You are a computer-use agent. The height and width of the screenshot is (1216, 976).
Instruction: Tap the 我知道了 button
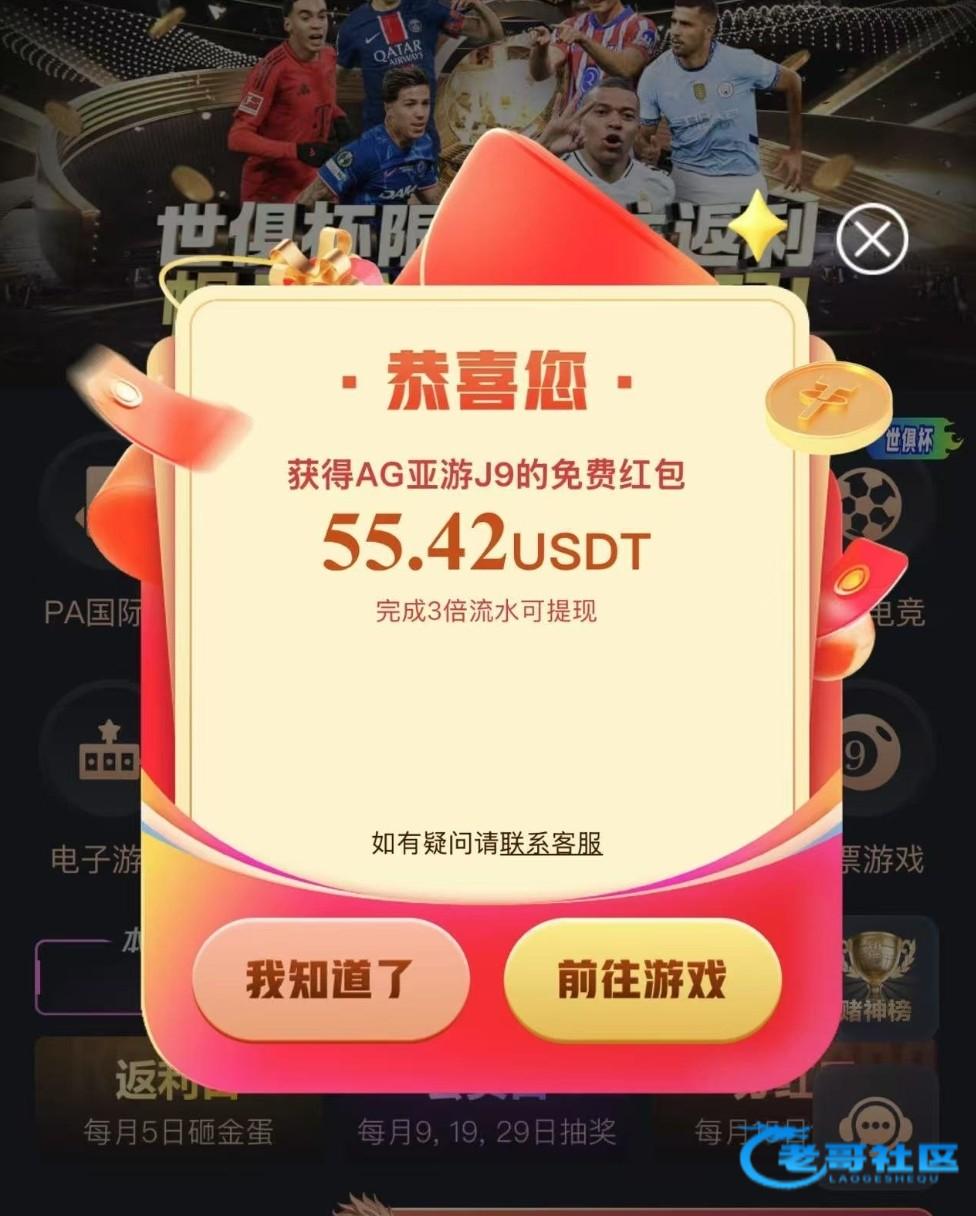pyautogui.click(x=330, y=979)
